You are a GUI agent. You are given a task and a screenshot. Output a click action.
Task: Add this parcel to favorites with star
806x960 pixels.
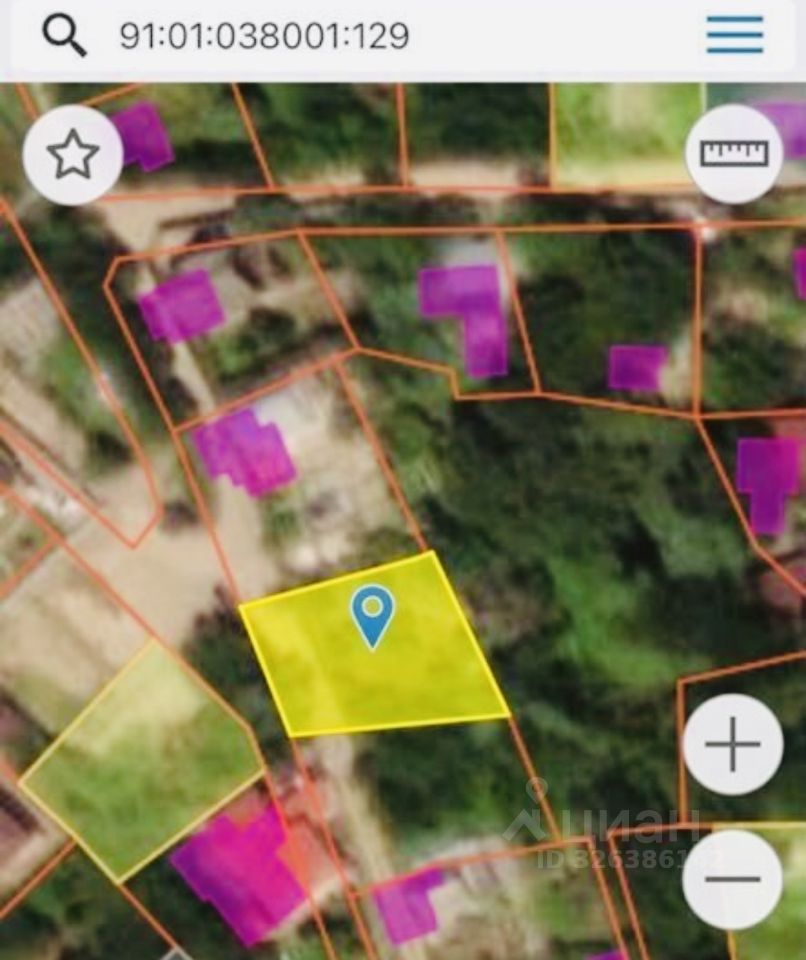tap(73, 156)
